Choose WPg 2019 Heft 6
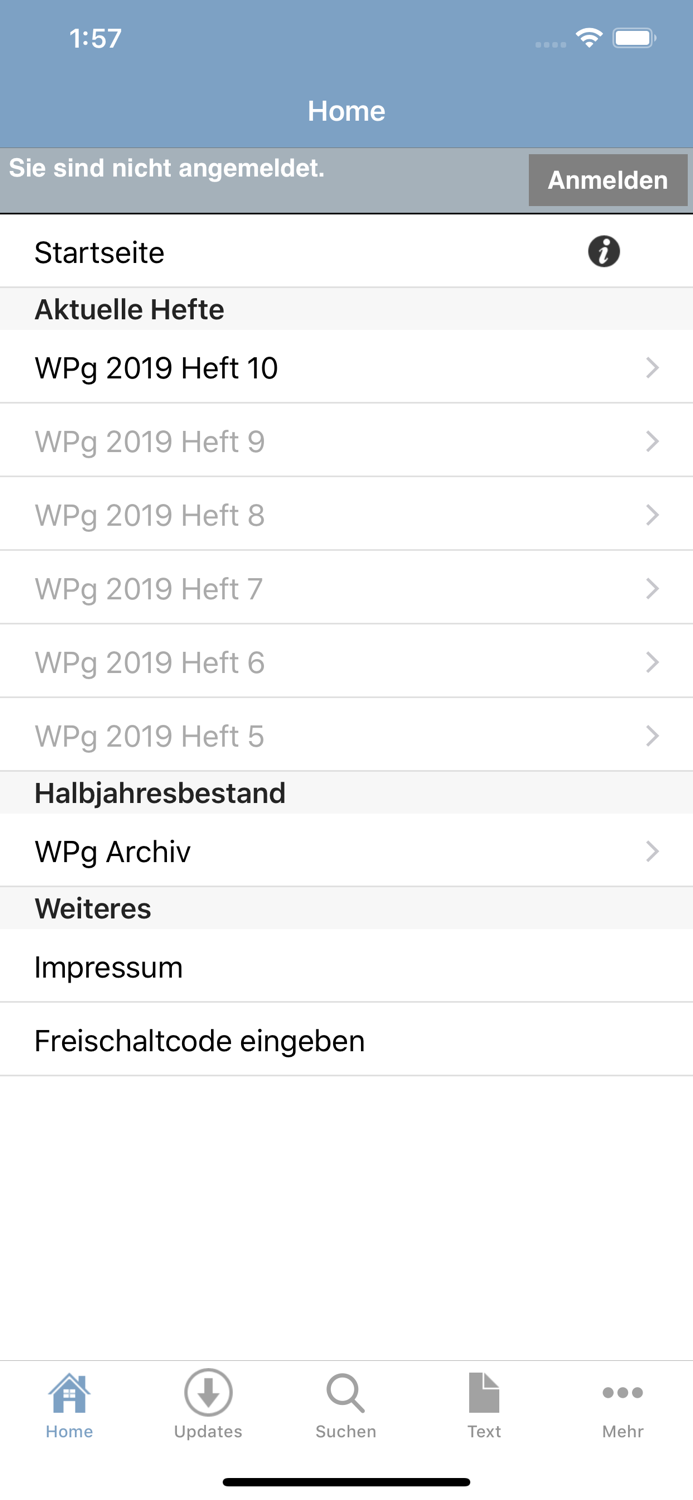This screenshot has width=693, height=1500. point(346,662)
